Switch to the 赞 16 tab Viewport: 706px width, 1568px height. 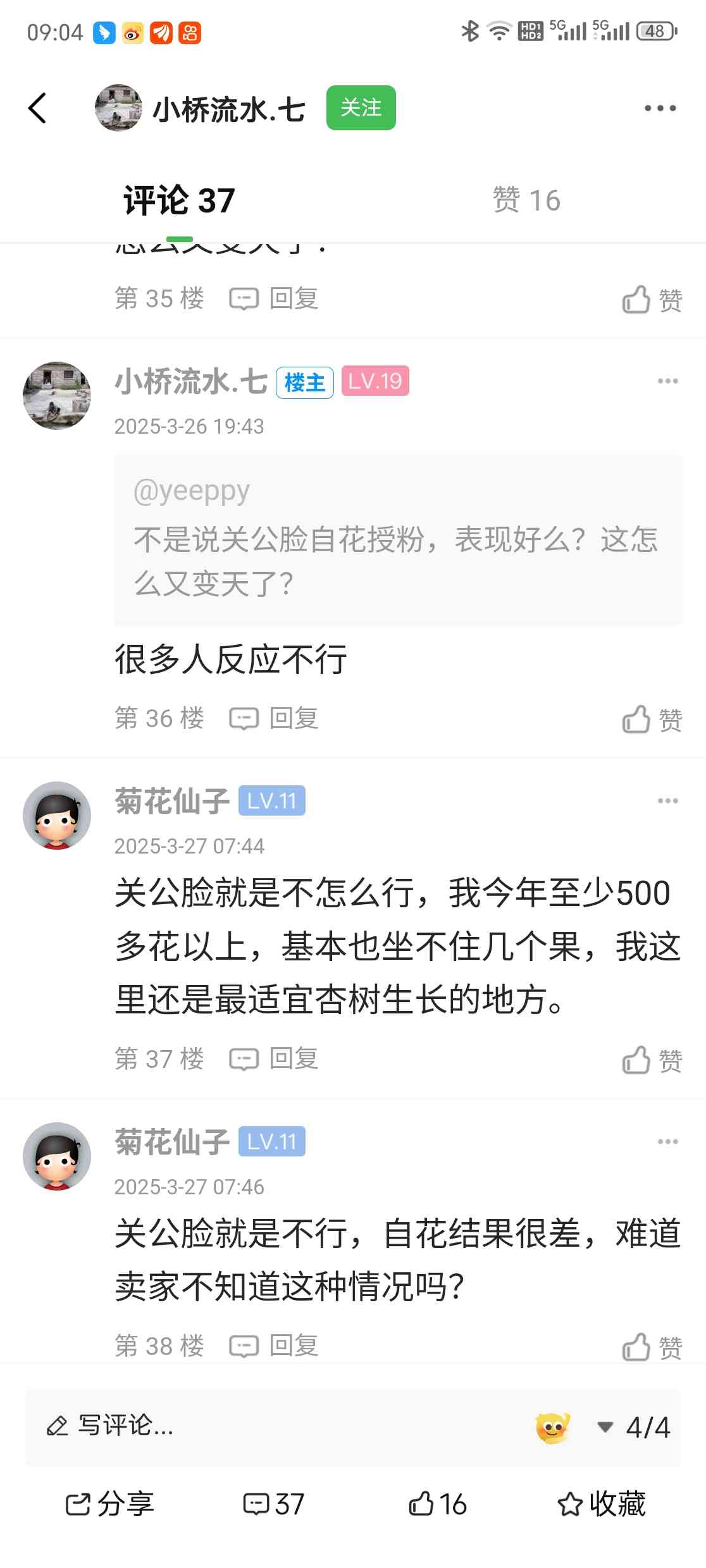526,200
